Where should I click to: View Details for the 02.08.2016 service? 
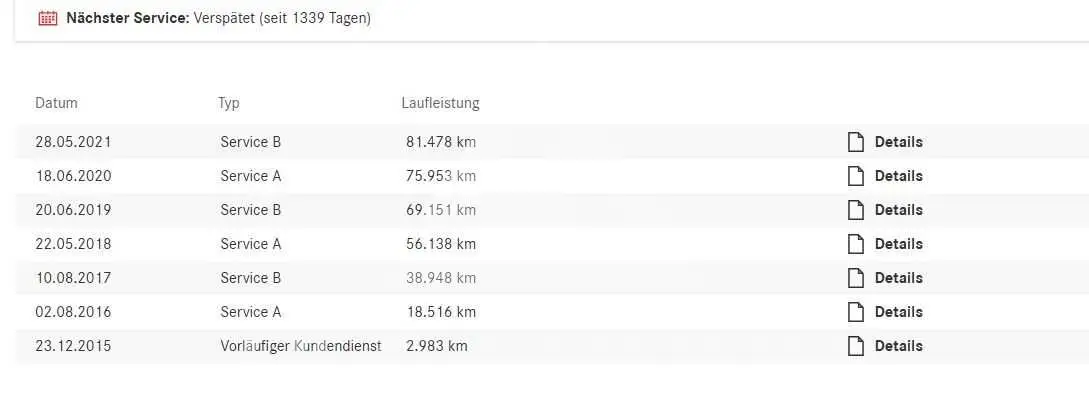pyautogui.click(x=886, y=312)
